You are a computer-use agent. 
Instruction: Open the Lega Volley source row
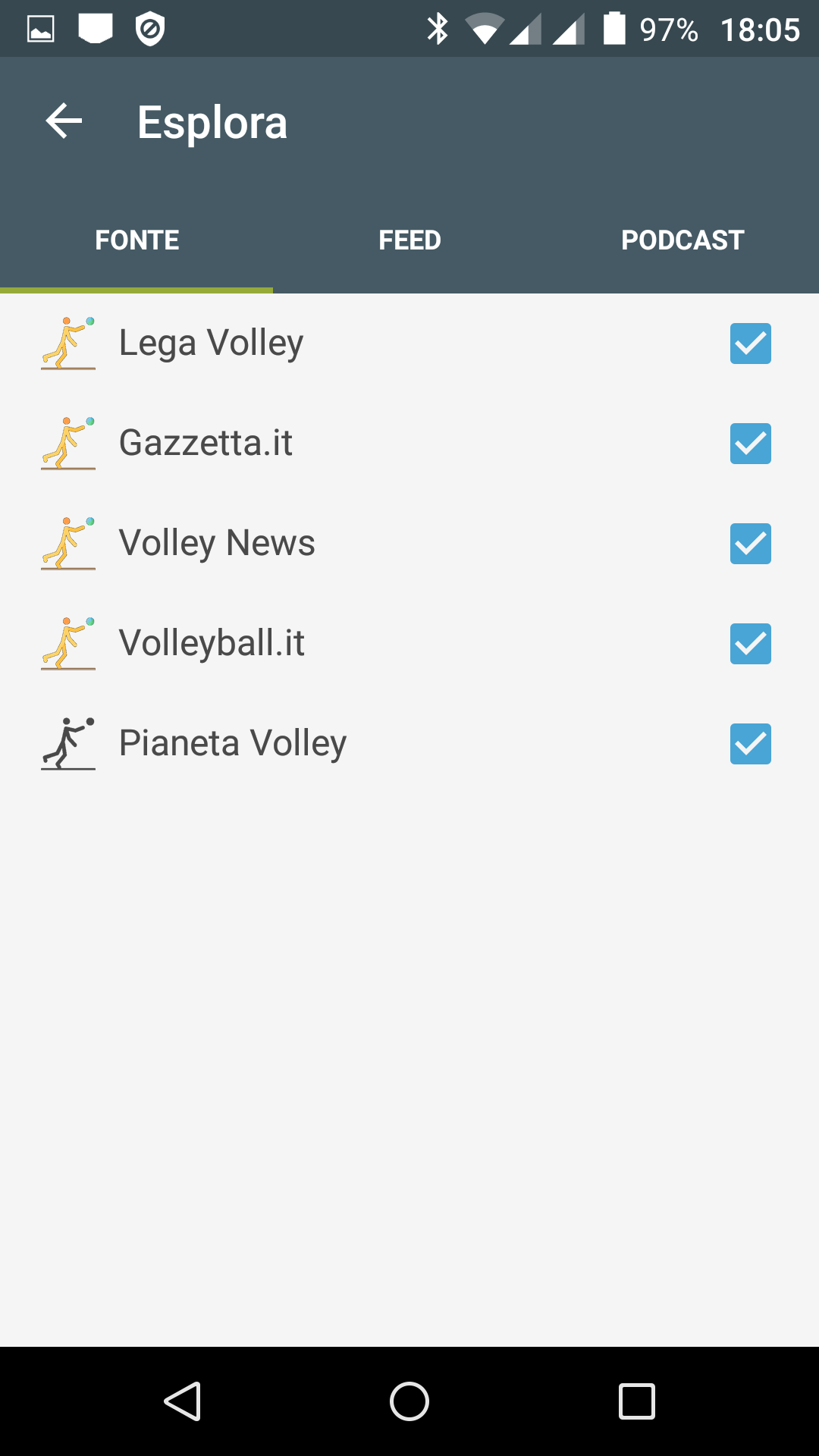coord(409,344)
